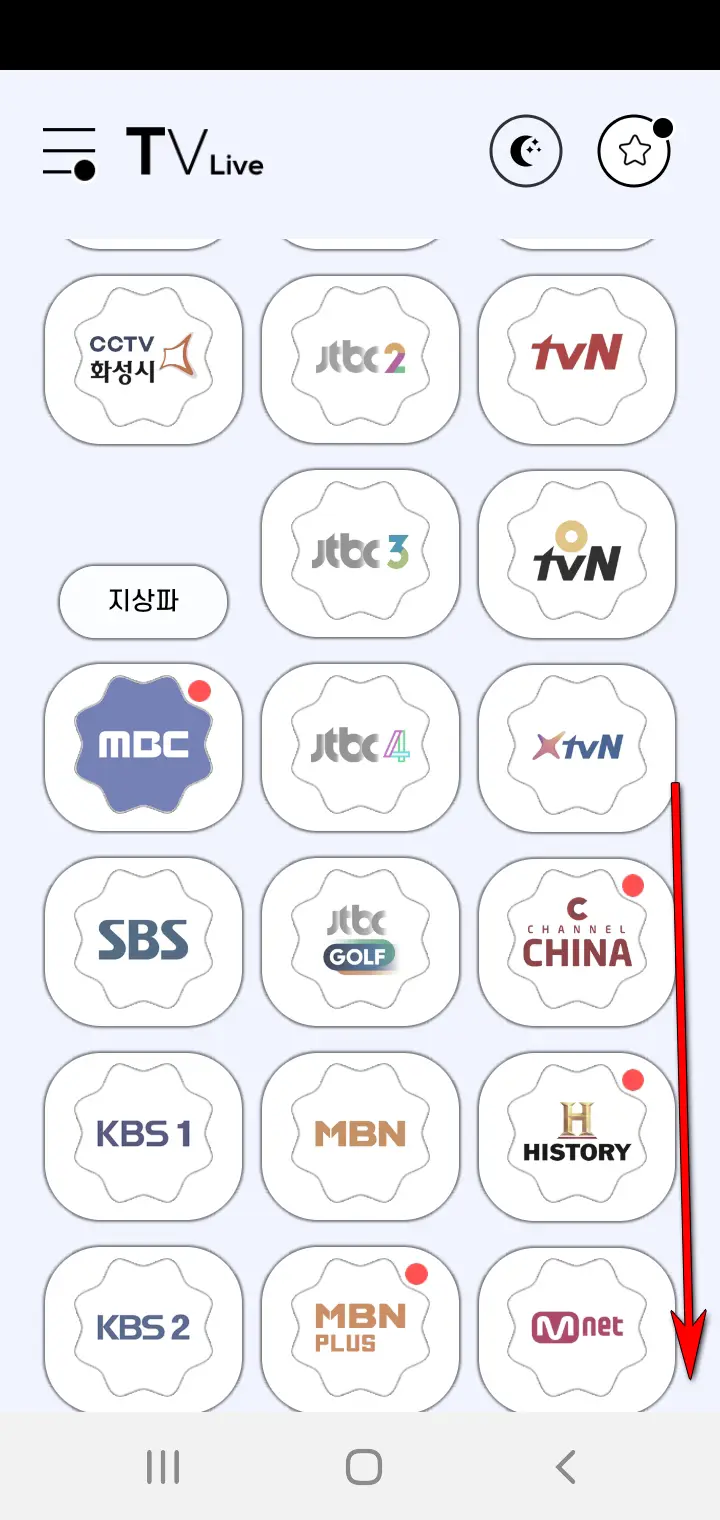Open the MBC channel

pos(143,747)
